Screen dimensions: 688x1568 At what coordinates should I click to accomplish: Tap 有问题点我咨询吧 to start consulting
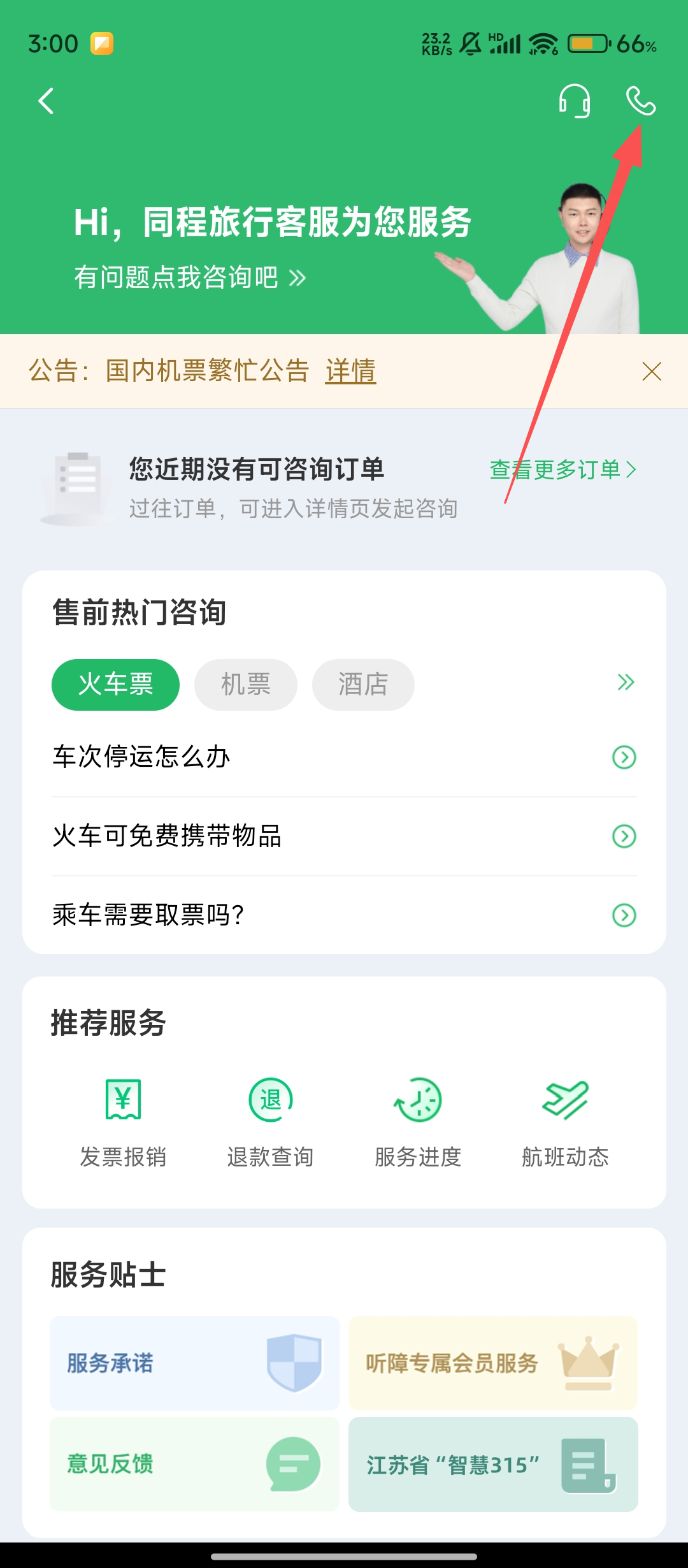click(x=190, y=277)
